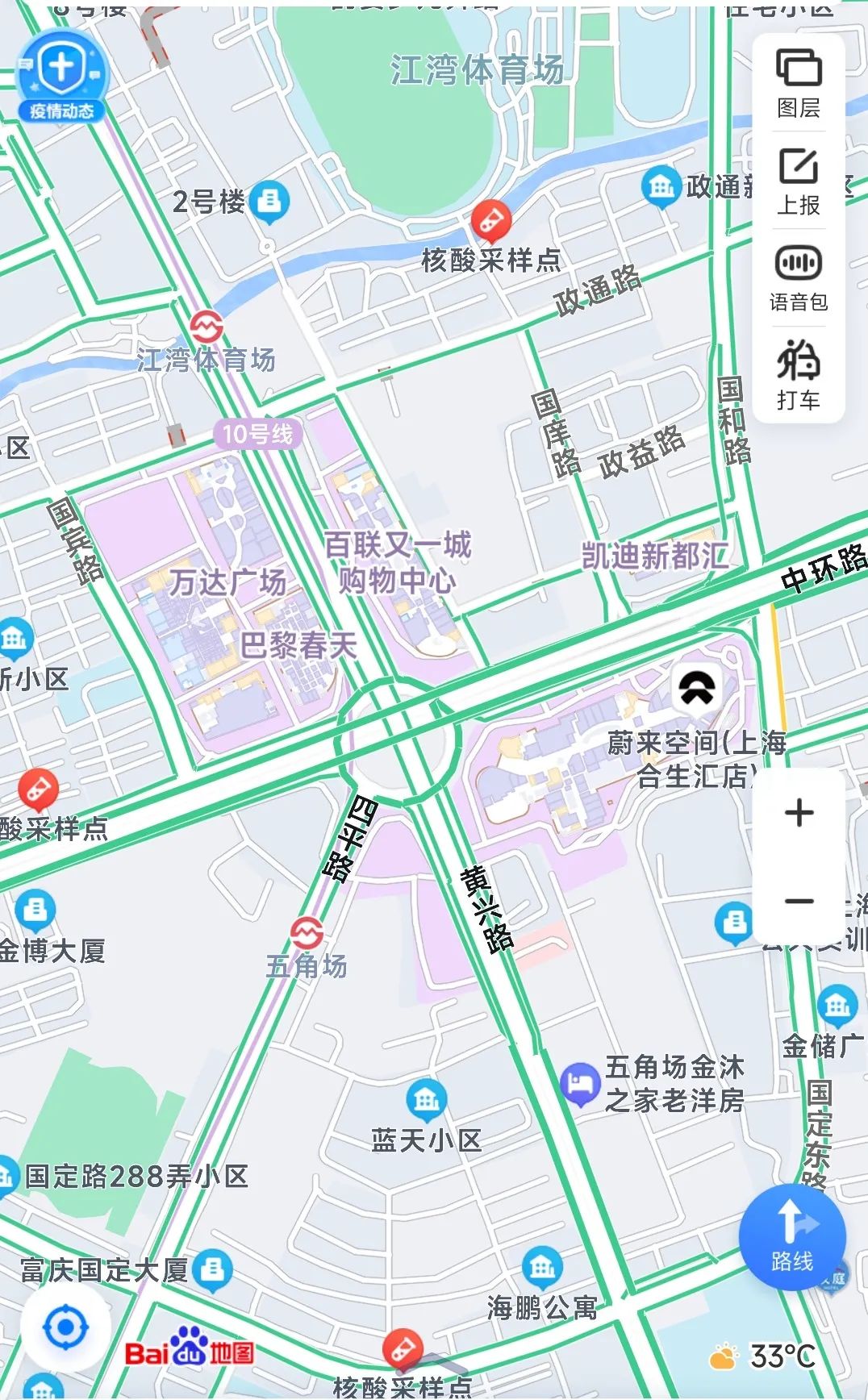Check the 33°C weather widget
Screen dimensions: 868x1400
click(763, 1356)
